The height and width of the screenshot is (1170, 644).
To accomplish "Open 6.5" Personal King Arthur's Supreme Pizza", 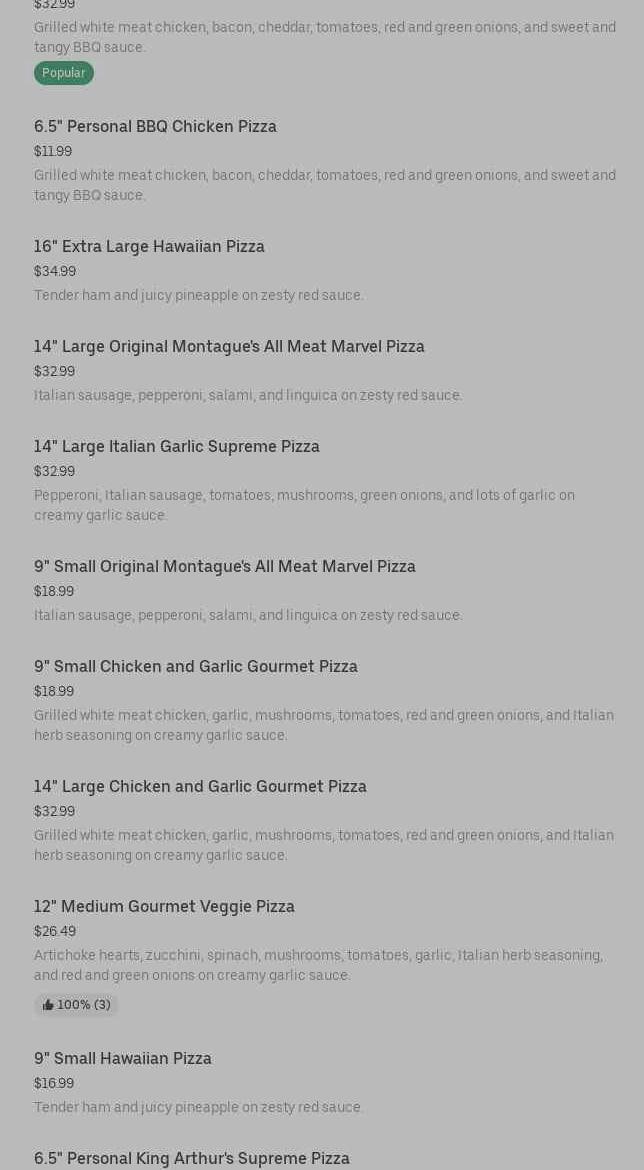I will click(192, 1158).
